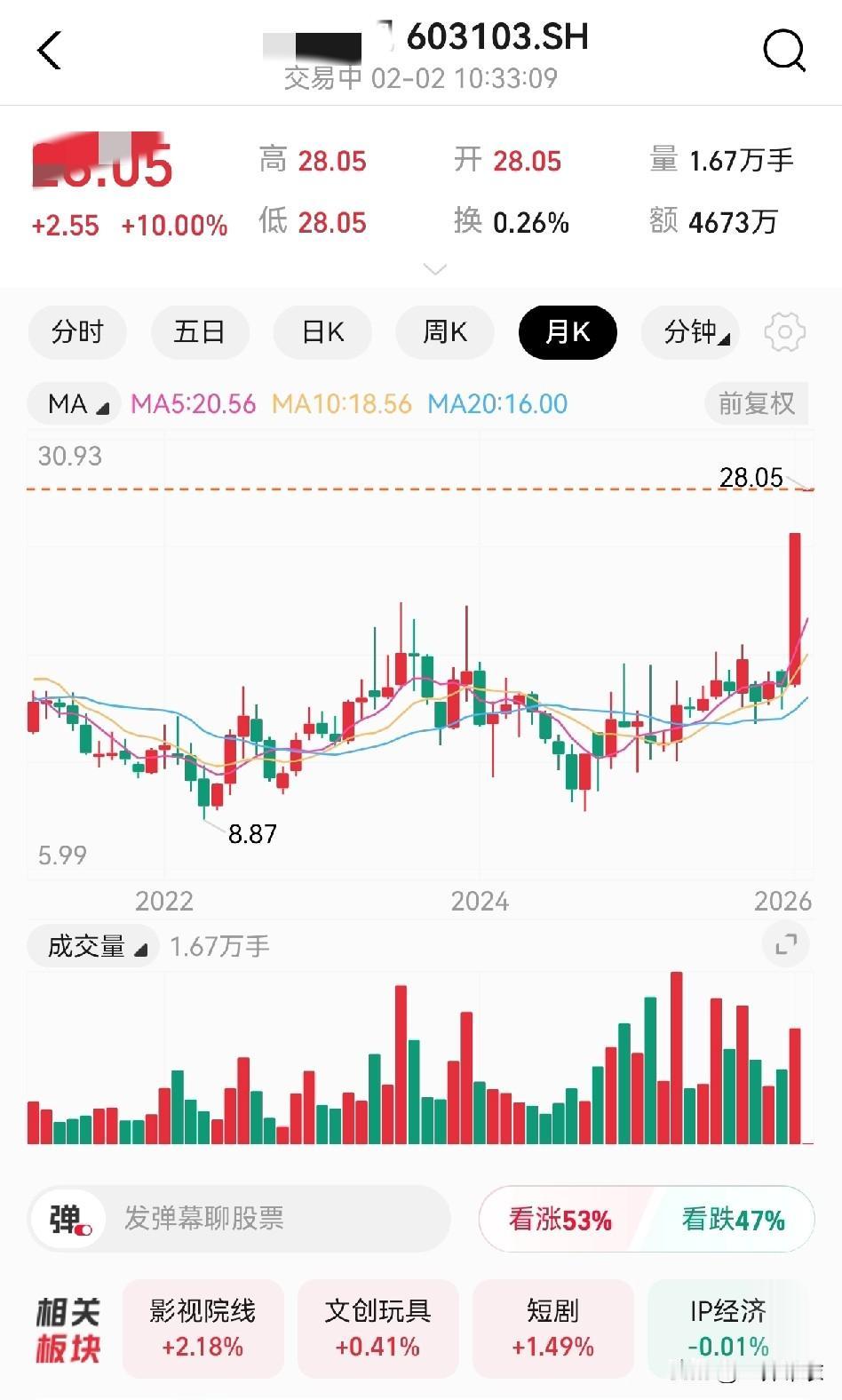
Task: Open the 分钟 interval dropdown
Action: 690,332
